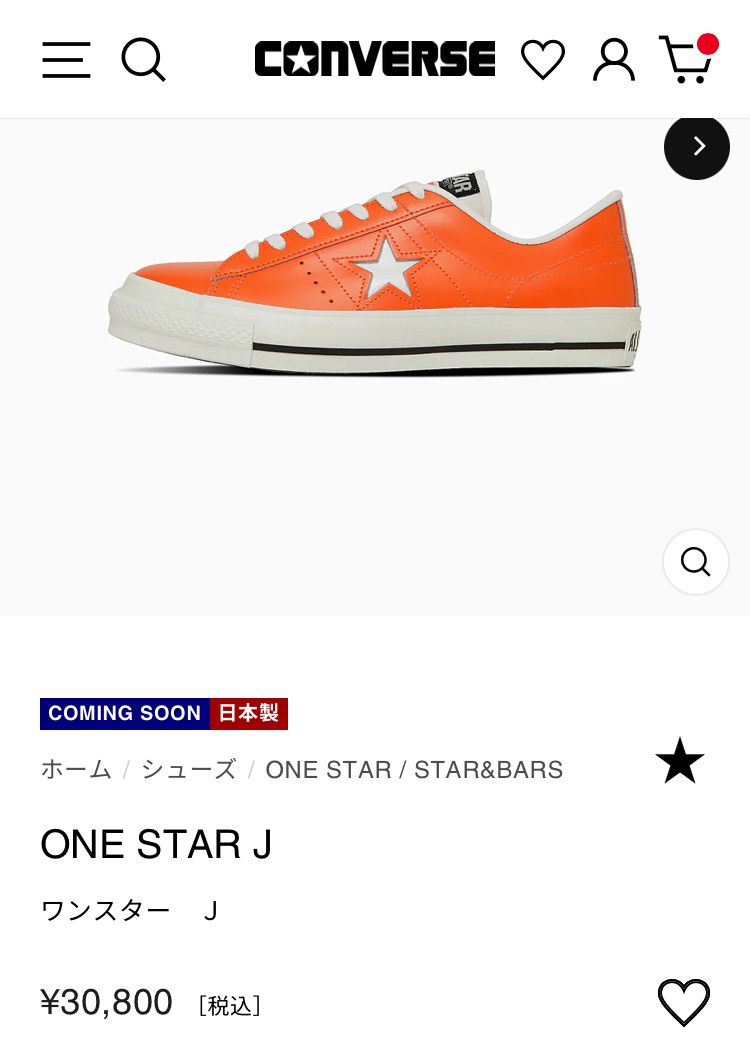The image size is (750, 1054).
Task: Open the shopping cart
Action: (686, 60)
